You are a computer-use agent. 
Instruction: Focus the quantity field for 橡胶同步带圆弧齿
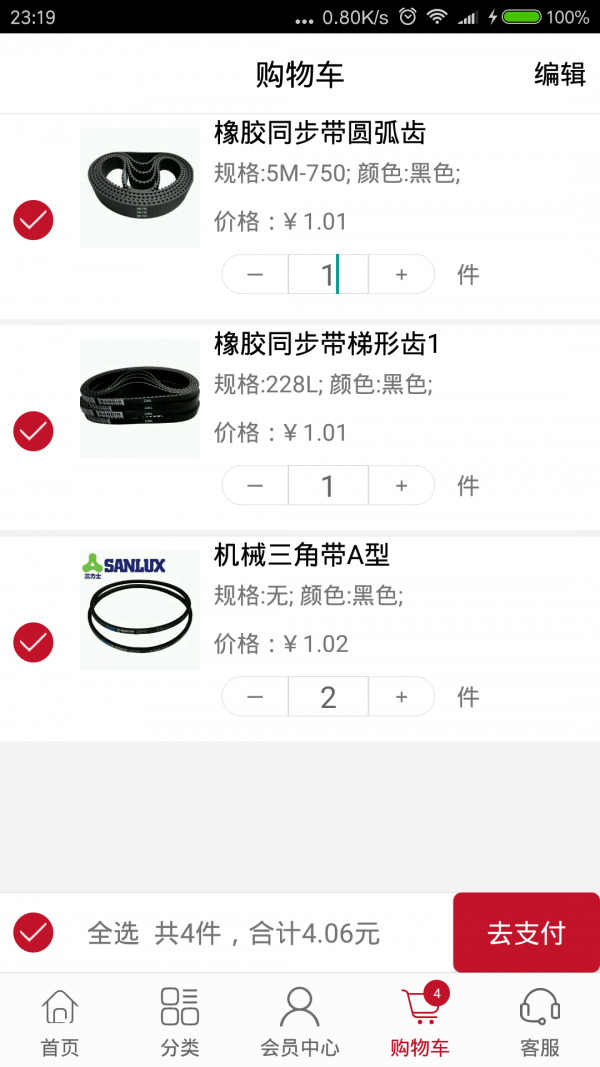[x=328, y=274]
